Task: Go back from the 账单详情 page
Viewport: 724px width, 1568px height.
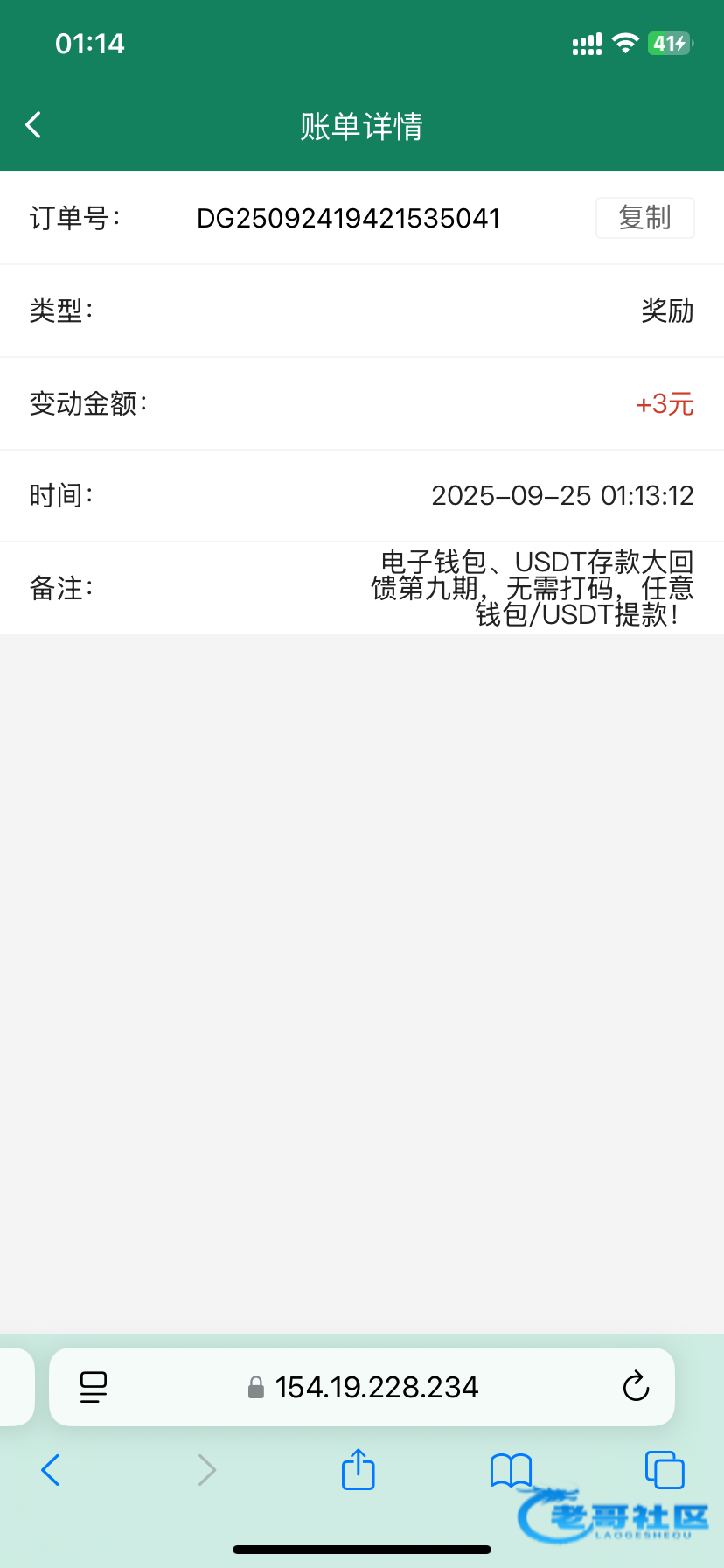Action: tap(33, 125)
